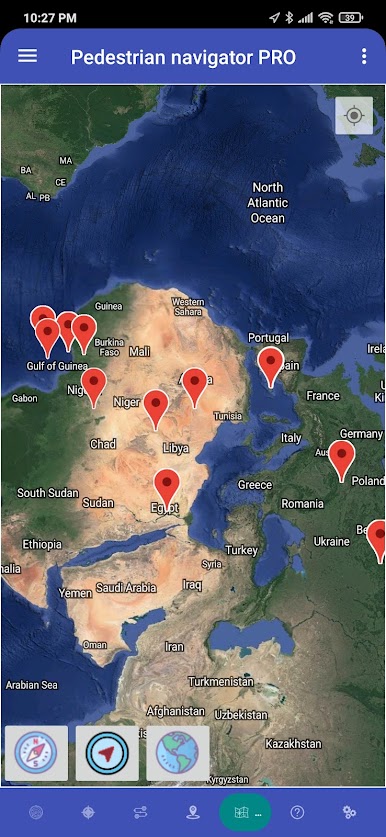This screenshot has width=386, height=837.
Task: Select the map marker over Libya
Action: coord(156,409)
